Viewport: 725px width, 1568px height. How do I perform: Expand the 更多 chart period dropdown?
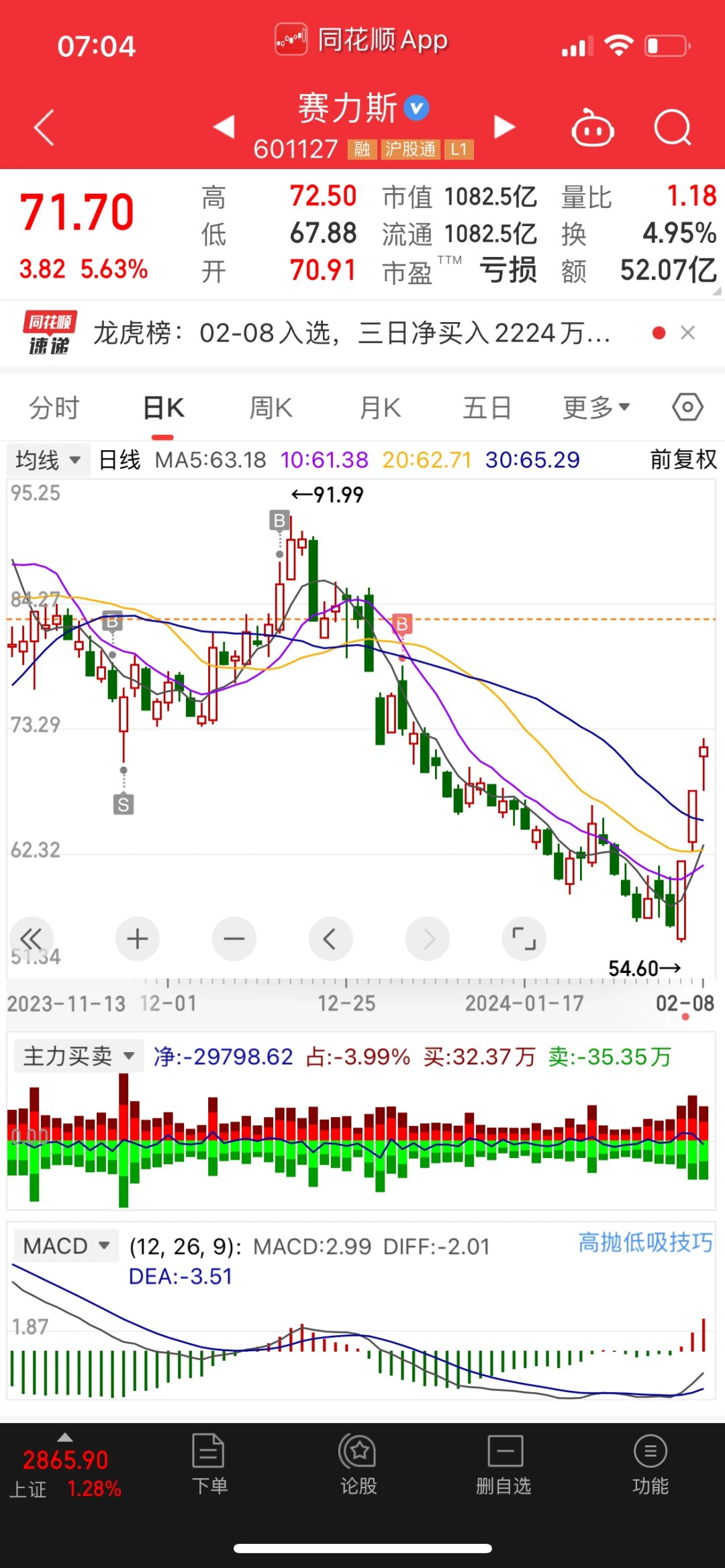tap(595, 407)
